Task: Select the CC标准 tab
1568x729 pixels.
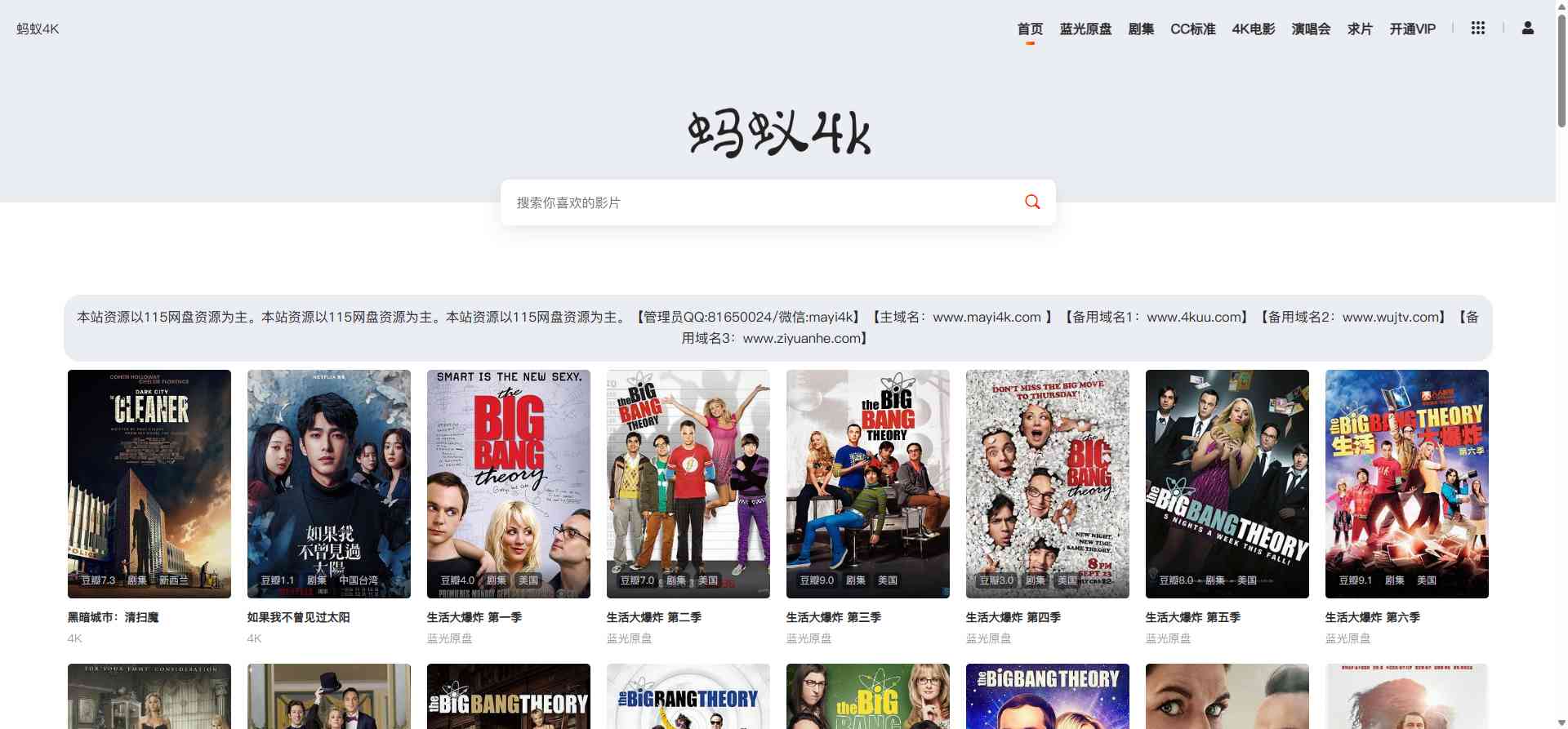Action: 1192,29
